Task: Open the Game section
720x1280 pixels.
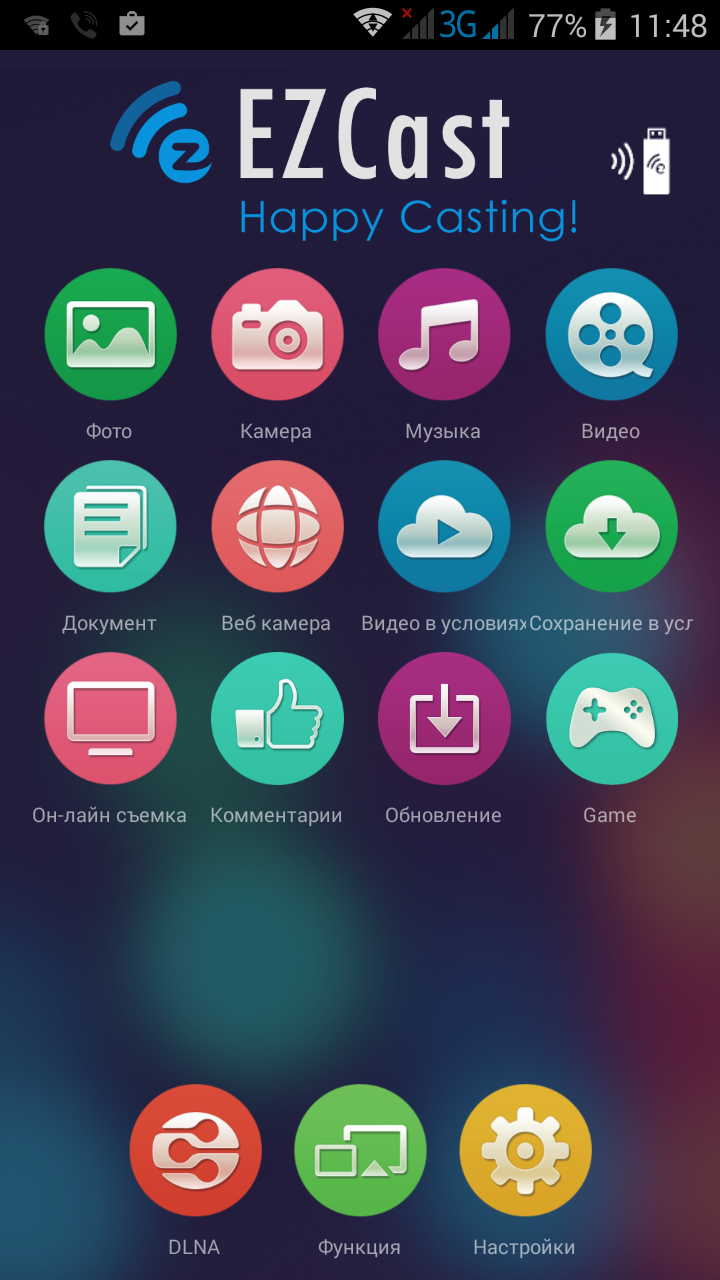Action: tap(611, 719)
